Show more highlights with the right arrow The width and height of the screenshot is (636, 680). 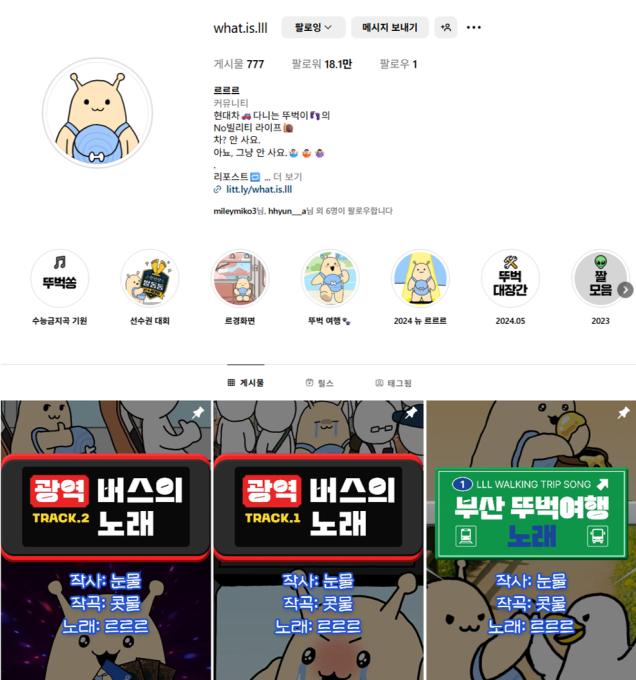[x=625, y=289]
